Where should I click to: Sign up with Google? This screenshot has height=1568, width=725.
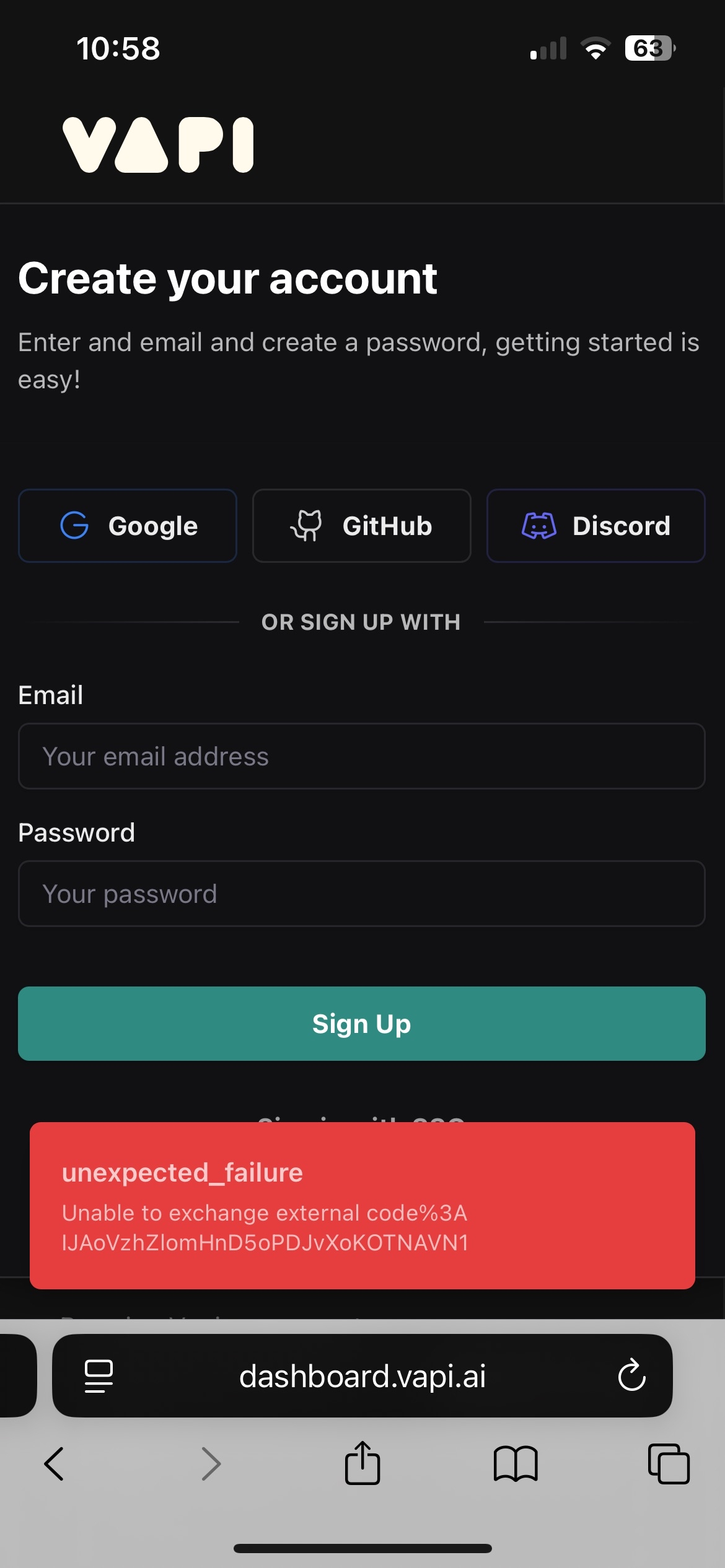coord(128,526)
